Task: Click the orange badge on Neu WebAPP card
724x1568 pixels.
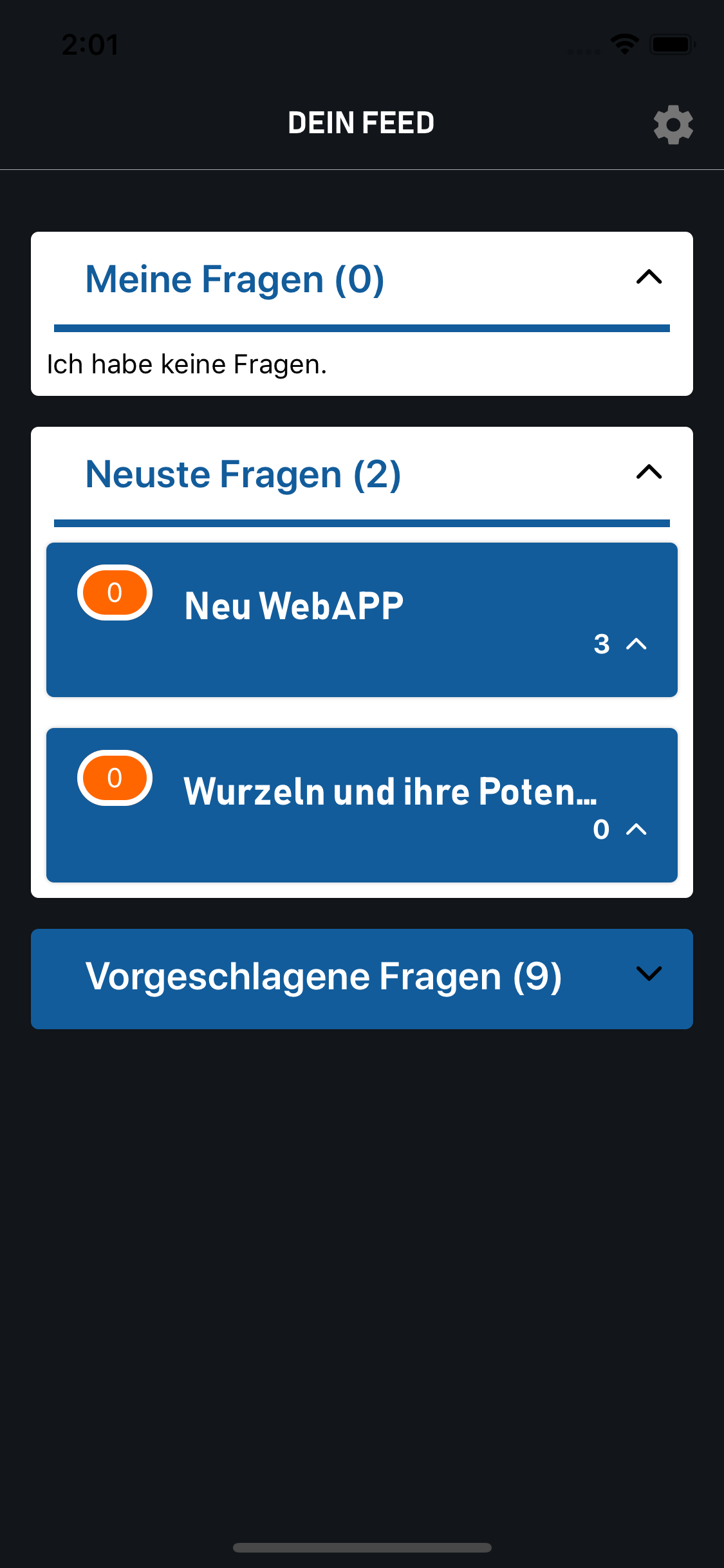Action: (115, 592)
